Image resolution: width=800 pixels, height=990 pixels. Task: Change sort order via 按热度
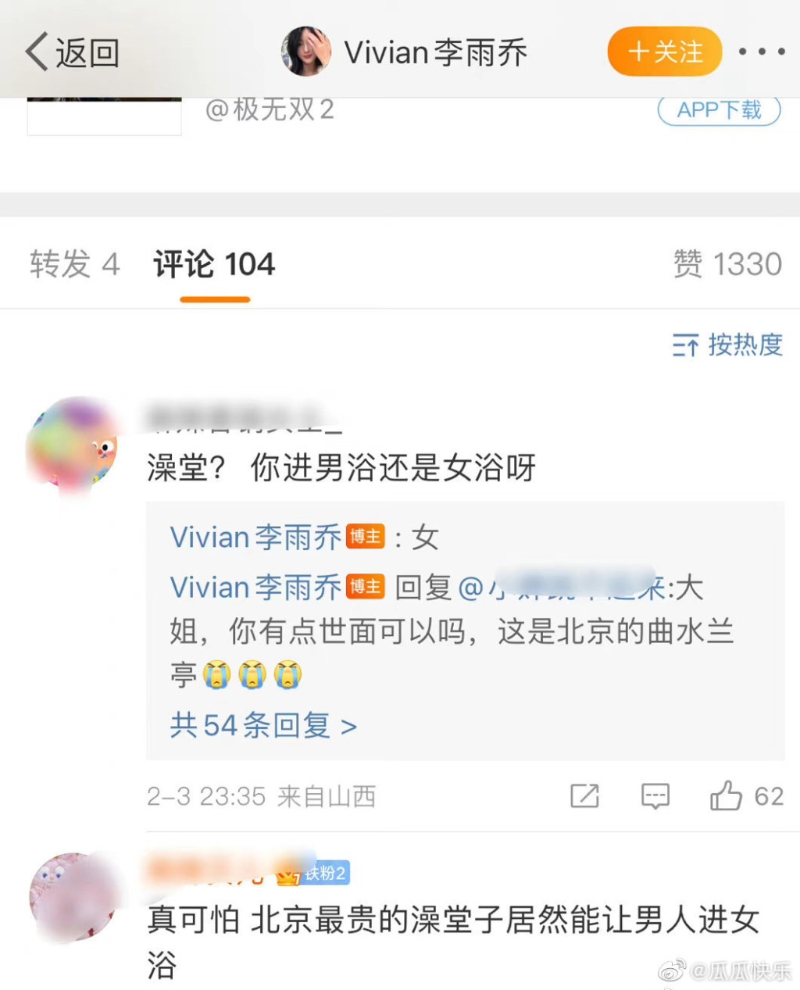(728, 345)
